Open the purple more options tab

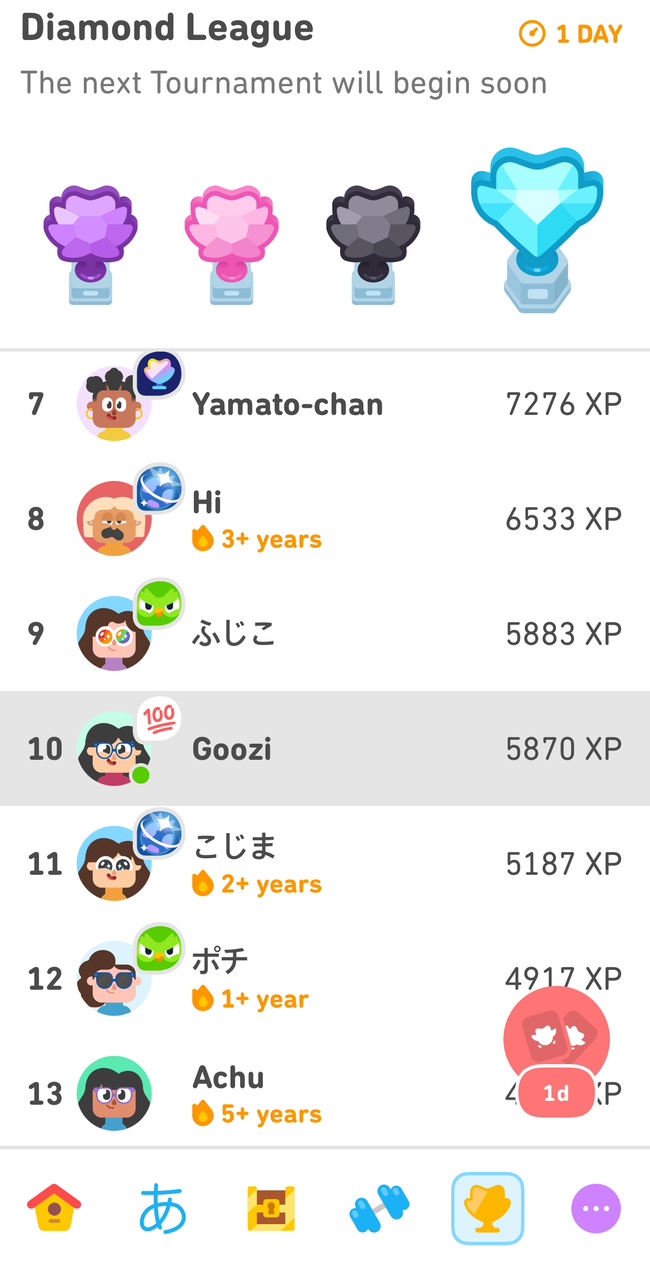point(596,1208)
